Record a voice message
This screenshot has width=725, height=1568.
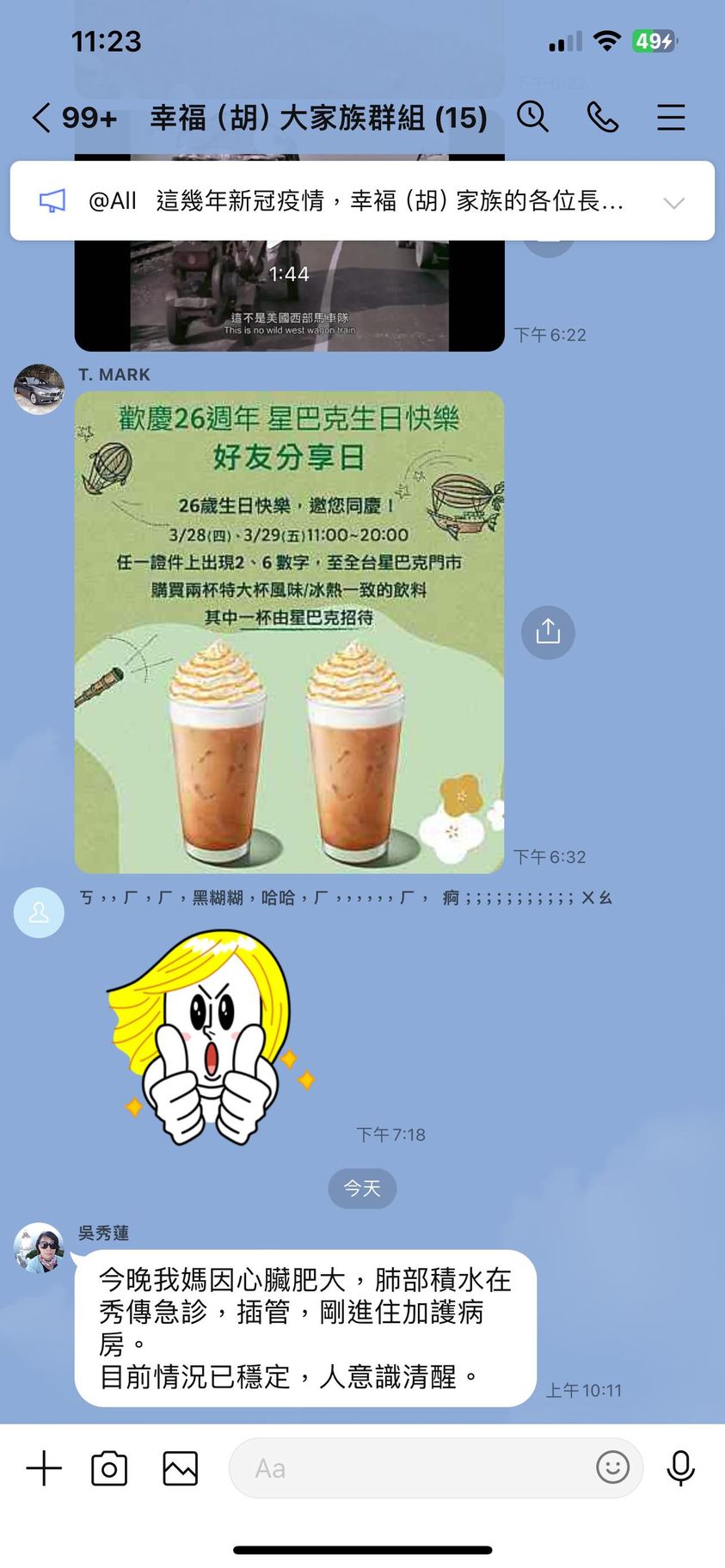click(680, 1468)
